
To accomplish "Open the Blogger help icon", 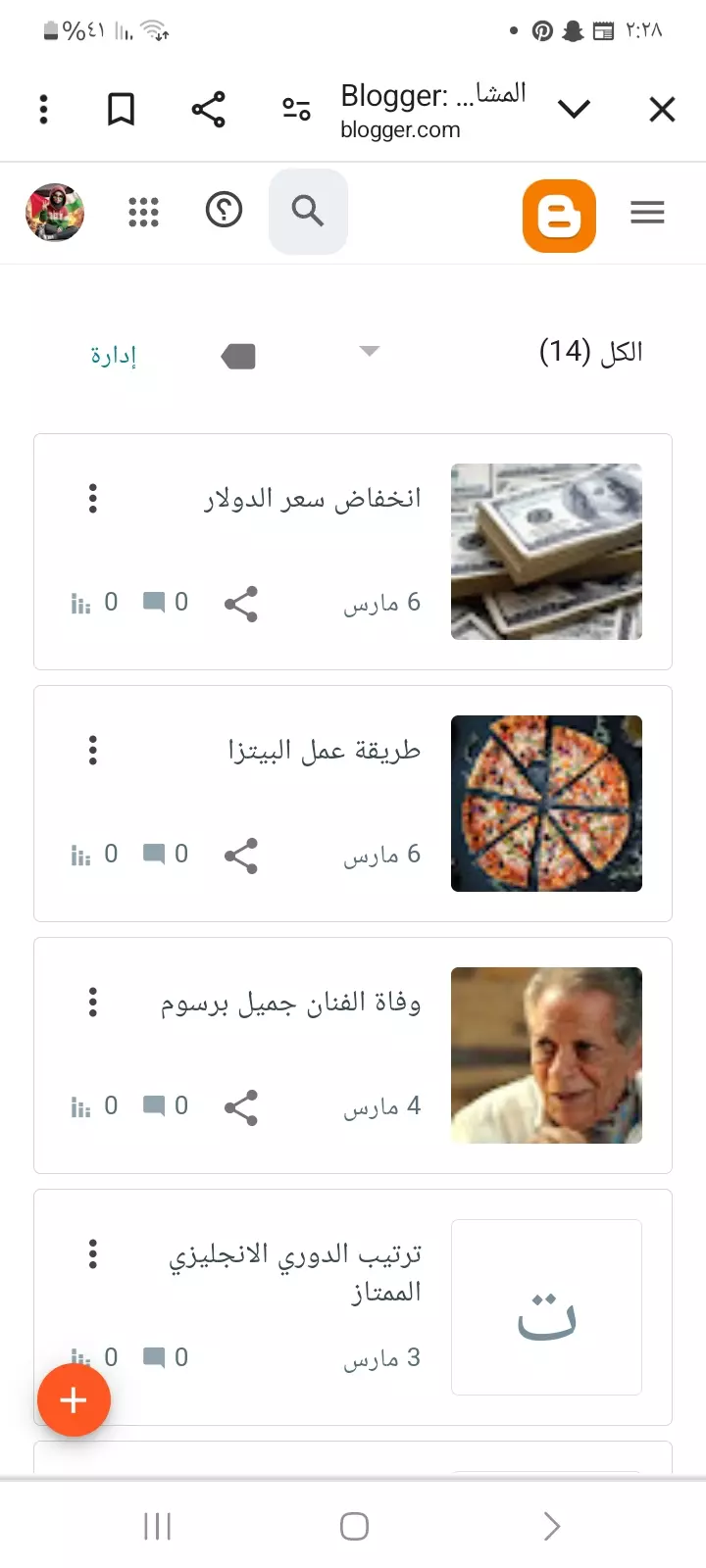I will point(223,211).
